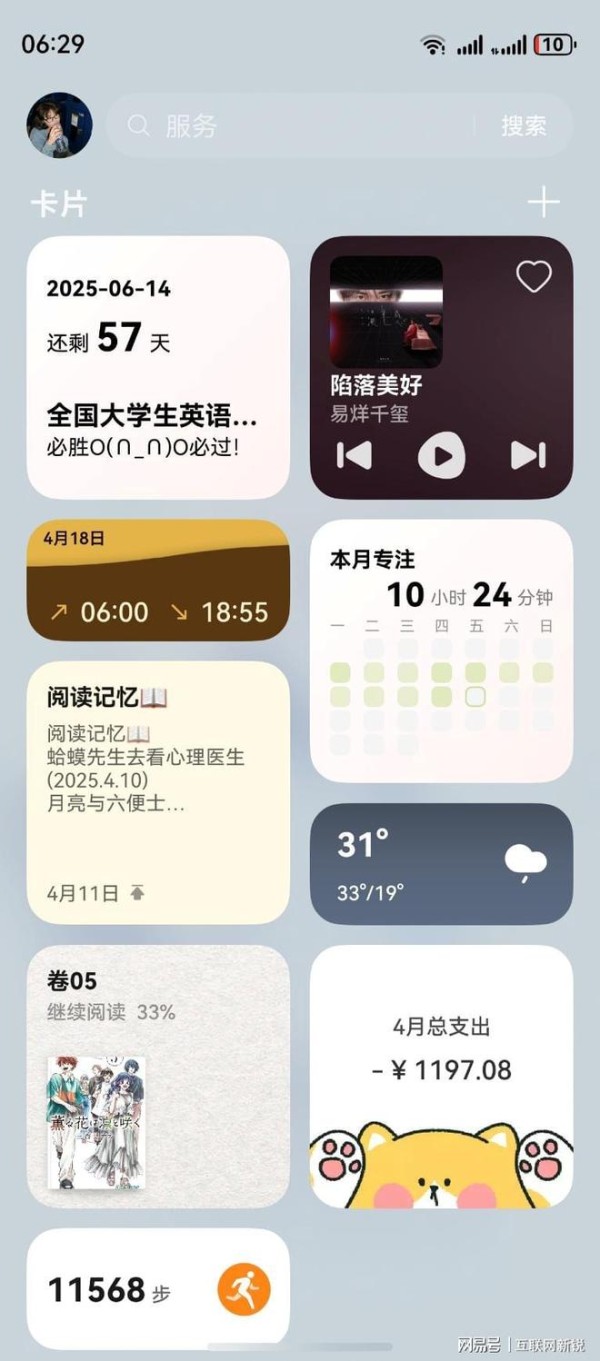Viewport: 600px width, 1361px height.
Task: Skip to the next track
Action: [528, 455]
